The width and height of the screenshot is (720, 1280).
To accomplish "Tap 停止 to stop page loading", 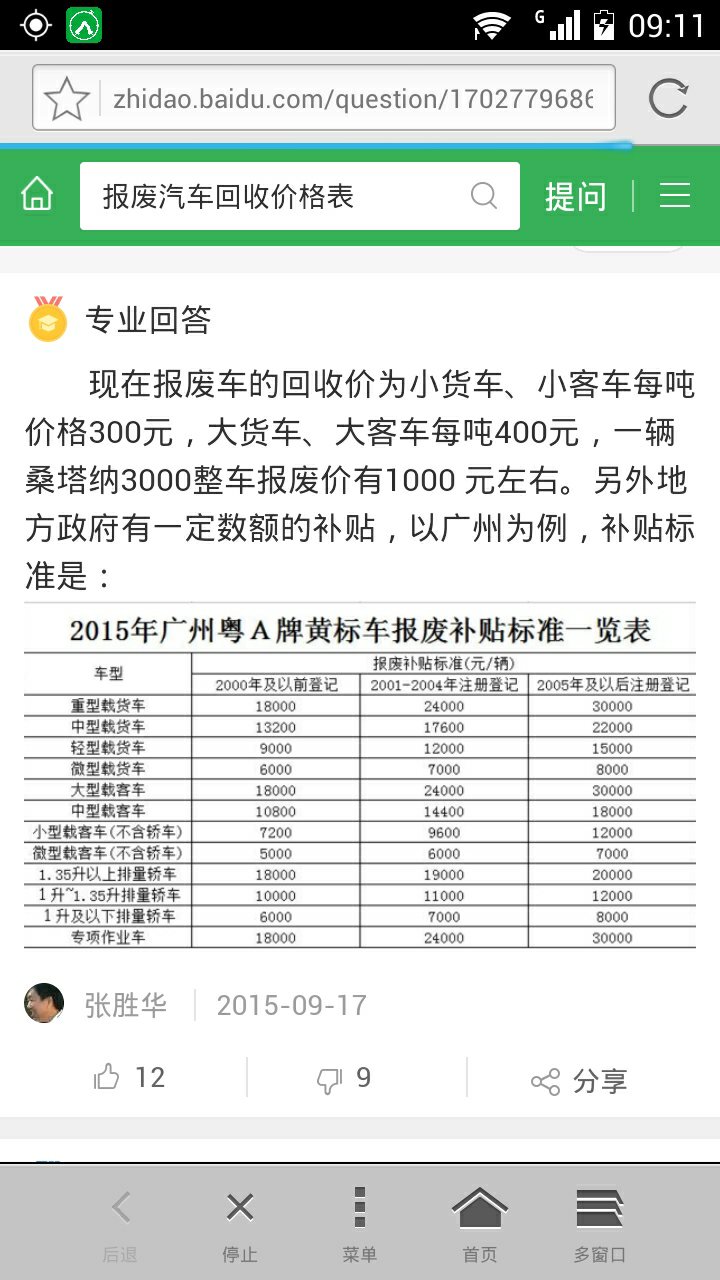I will tap(240, 1224).
